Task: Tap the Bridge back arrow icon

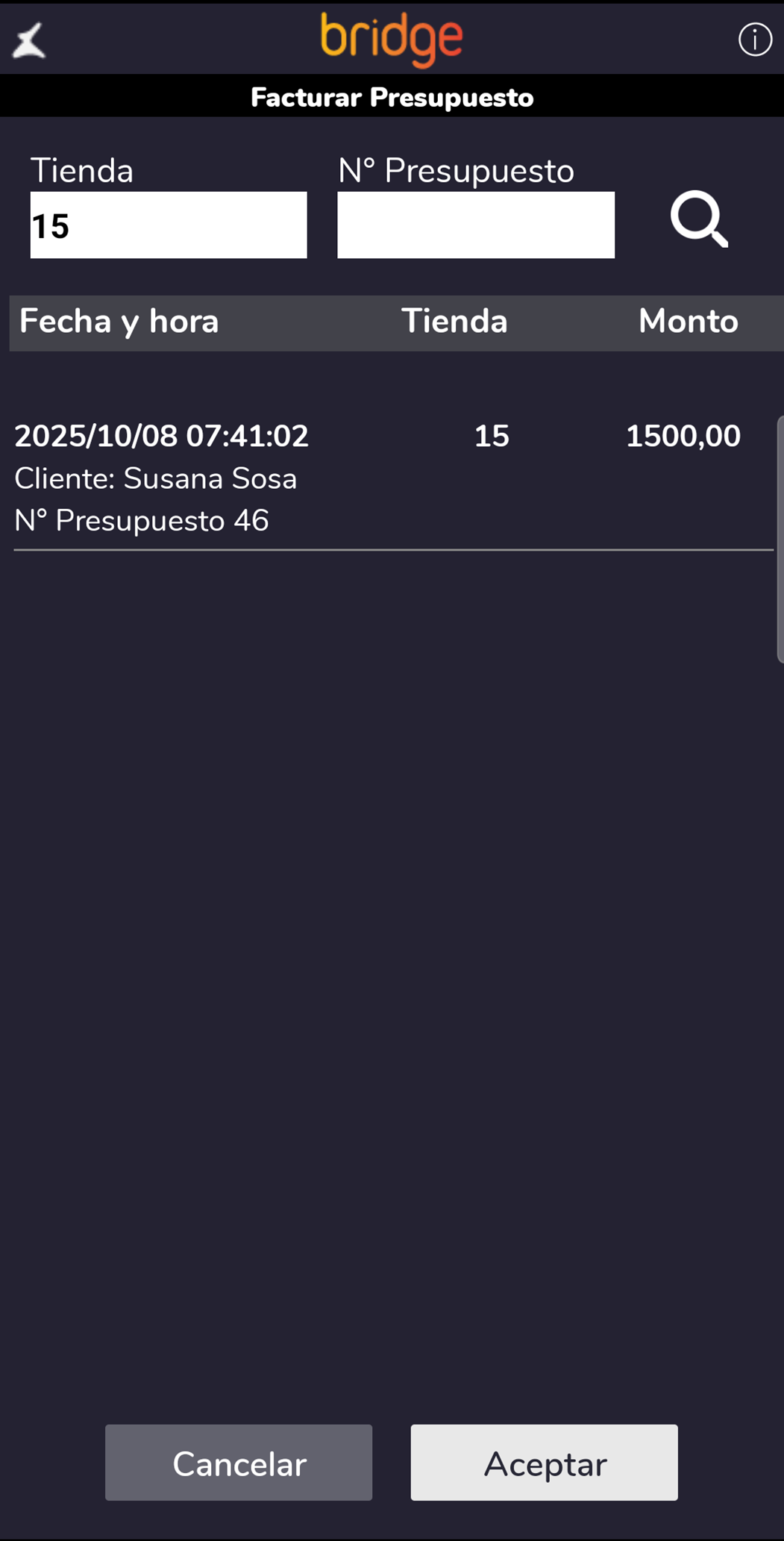Action: coord(29,40)
